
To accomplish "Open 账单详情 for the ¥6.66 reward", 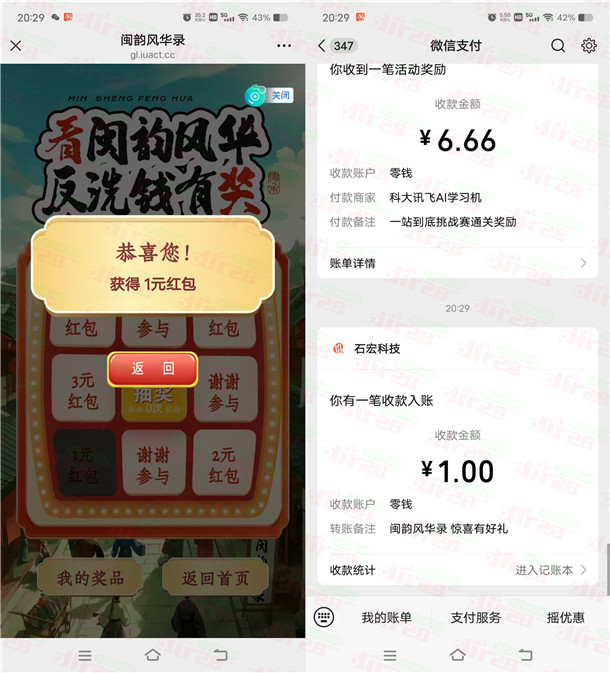I will click(x=458, y=263).
